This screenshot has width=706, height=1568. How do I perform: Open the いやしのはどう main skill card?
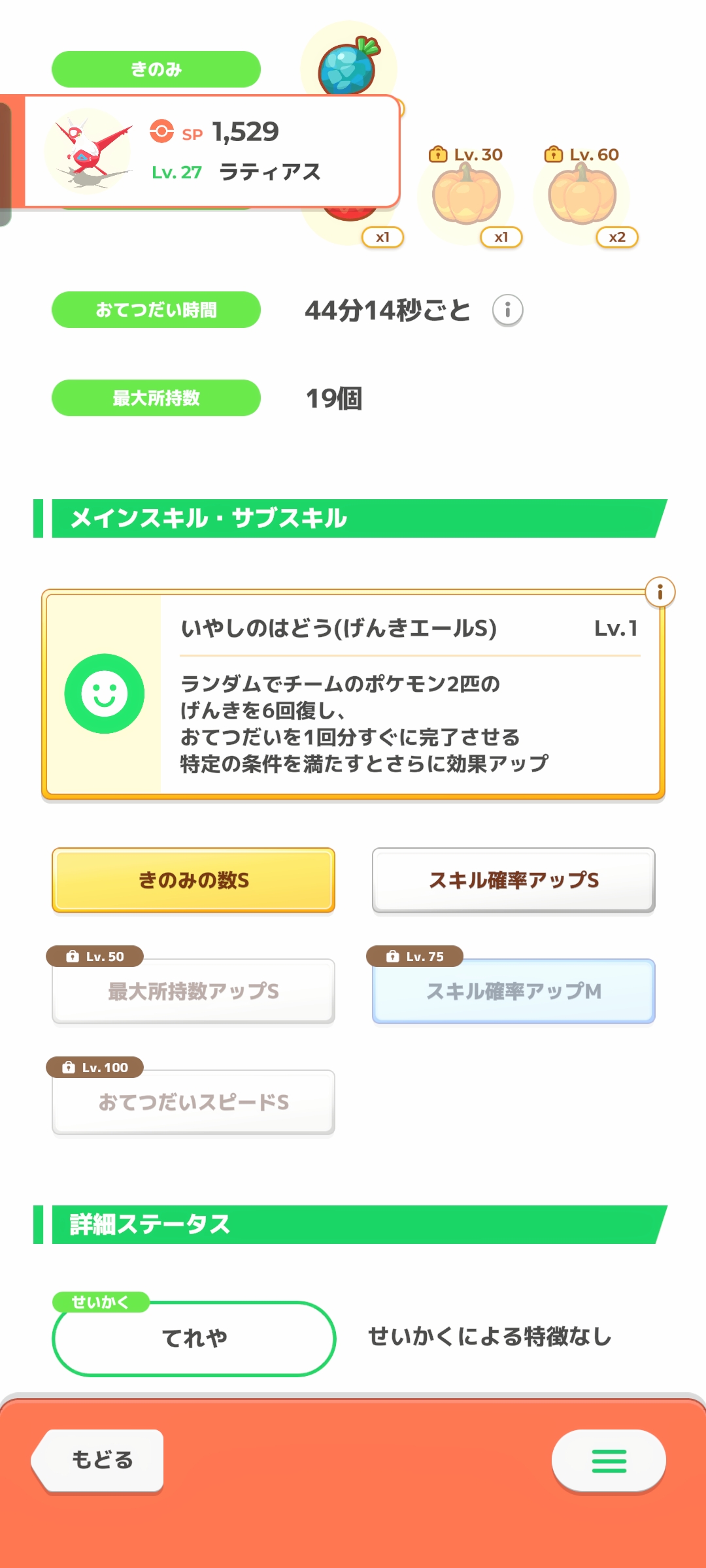coord(353,694)
